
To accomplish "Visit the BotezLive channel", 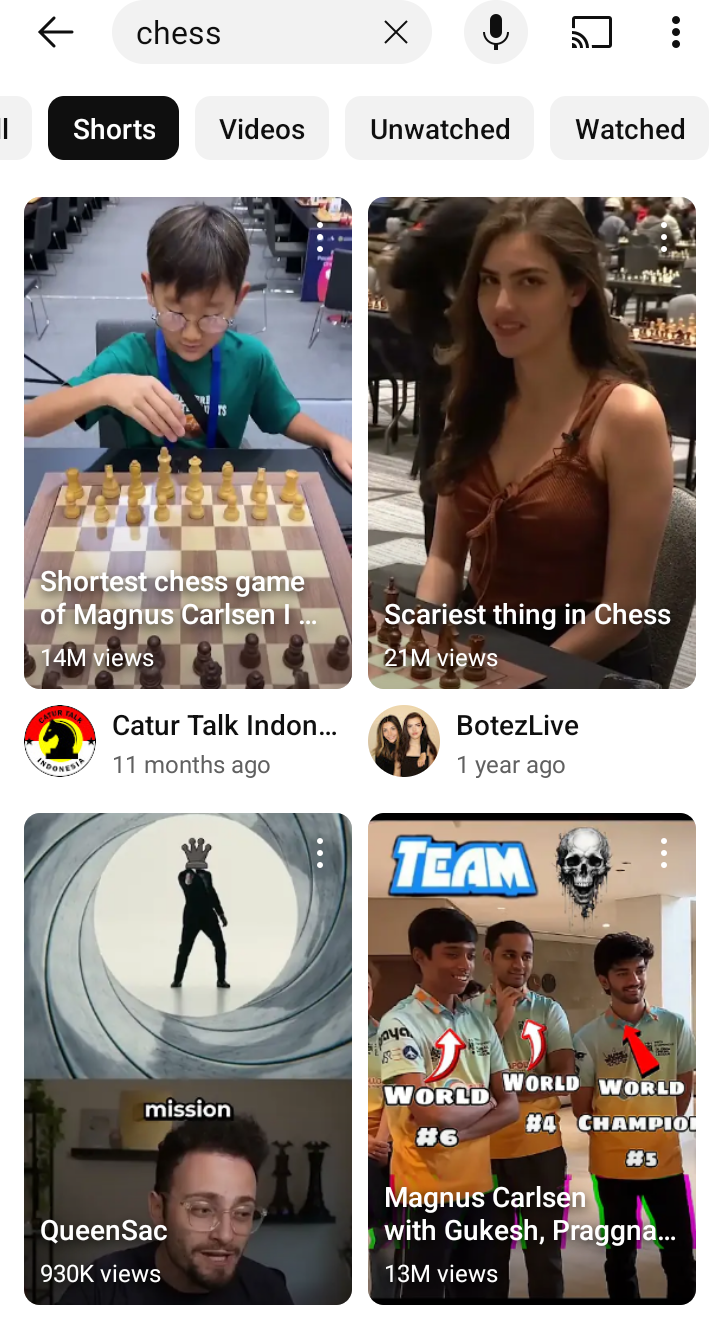I will (404, 742).
